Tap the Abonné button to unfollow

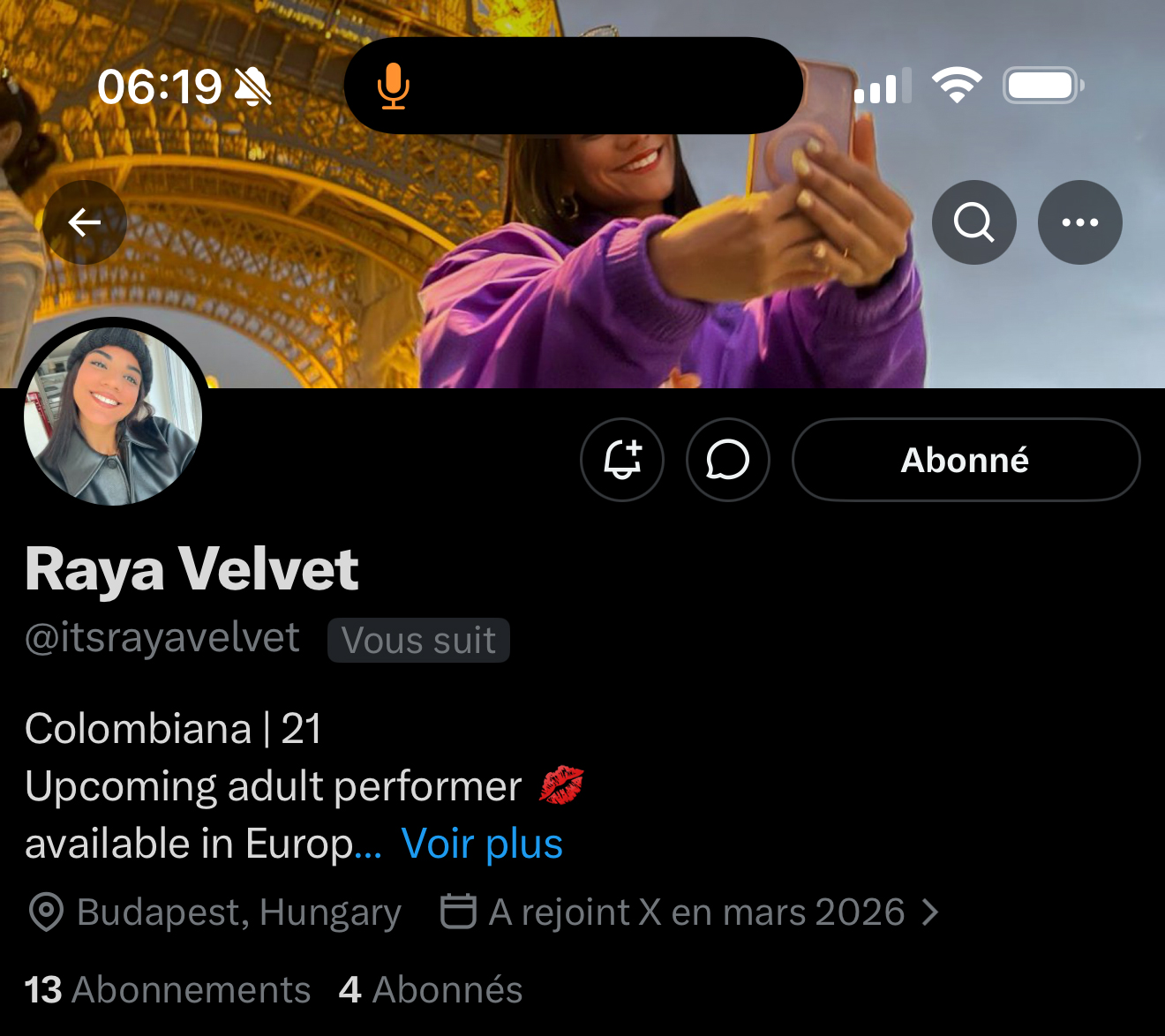click(x=966, y=460)
